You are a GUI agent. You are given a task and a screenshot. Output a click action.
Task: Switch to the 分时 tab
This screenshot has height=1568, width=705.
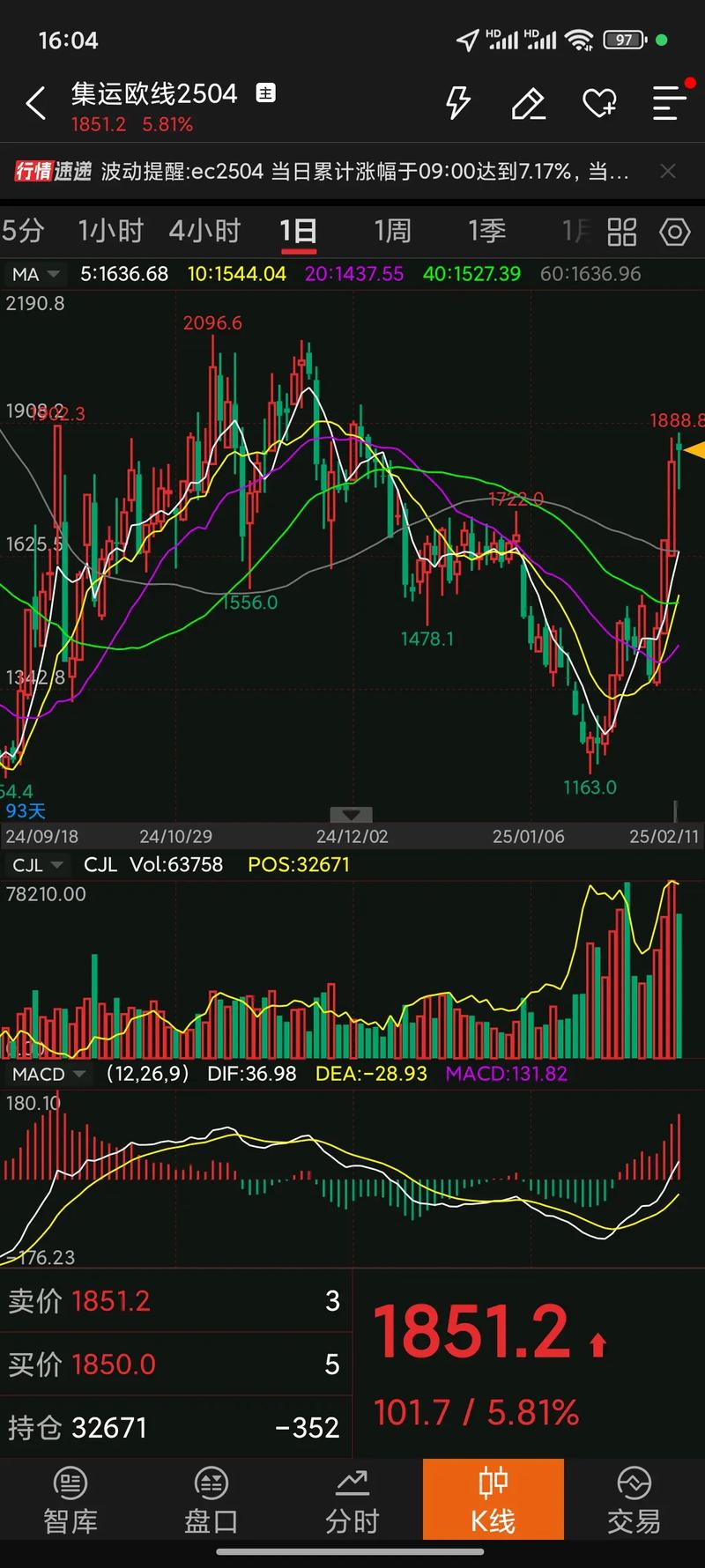pos(352,1500)
